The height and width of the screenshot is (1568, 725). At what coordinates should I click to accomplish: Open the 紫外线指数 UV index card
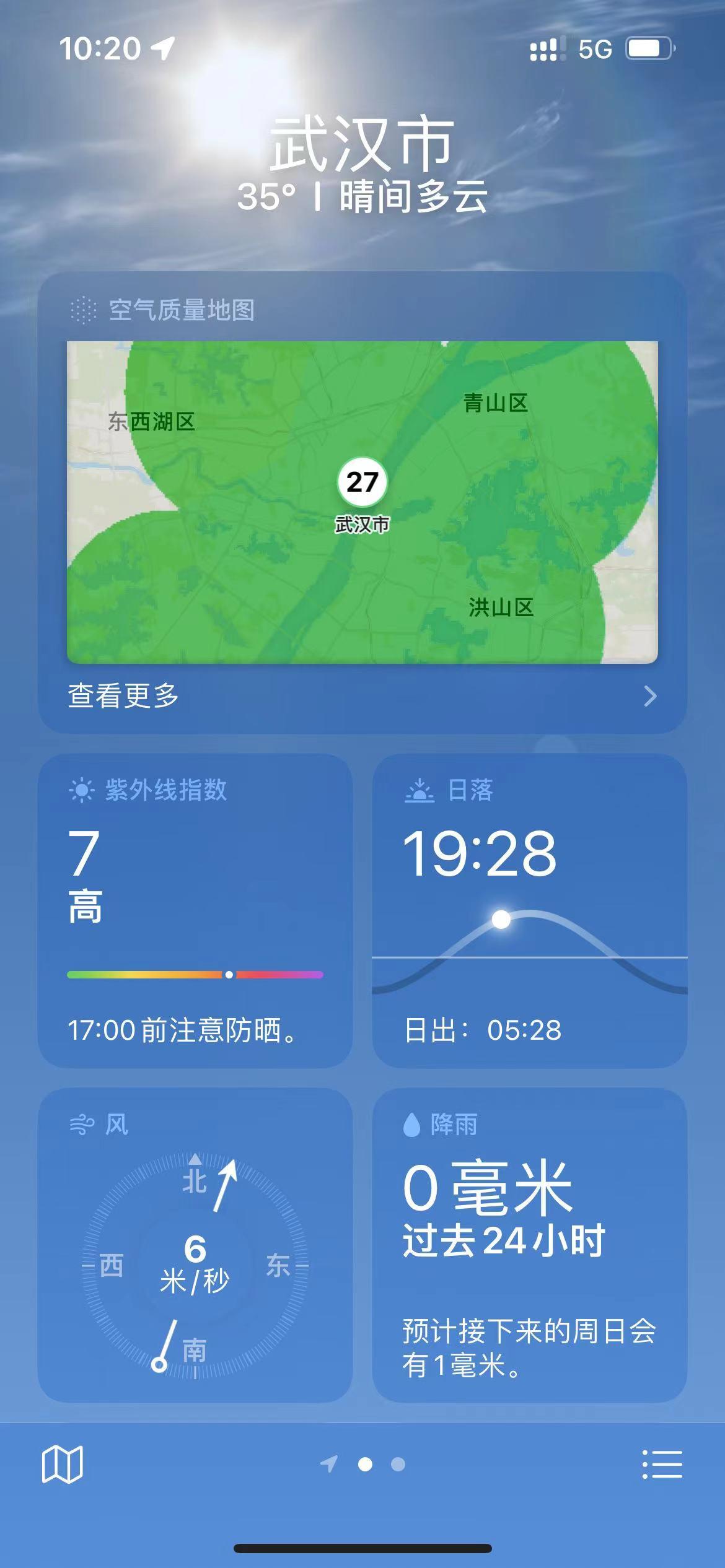coord(195,910)
